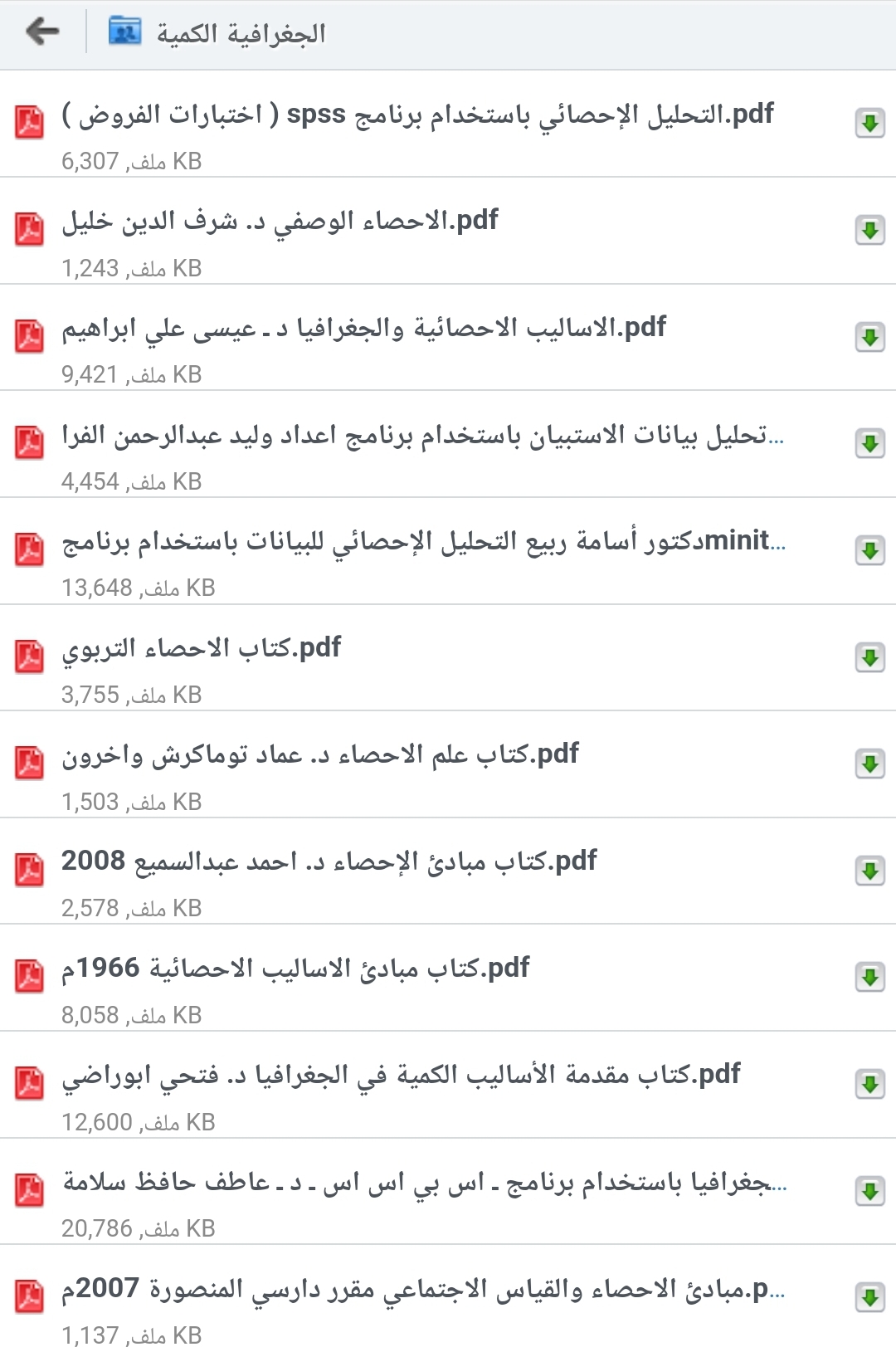
Task: Download الاحصاء الوصفي د. شرف الدين خليل pdf
Action: click(869, 230)
